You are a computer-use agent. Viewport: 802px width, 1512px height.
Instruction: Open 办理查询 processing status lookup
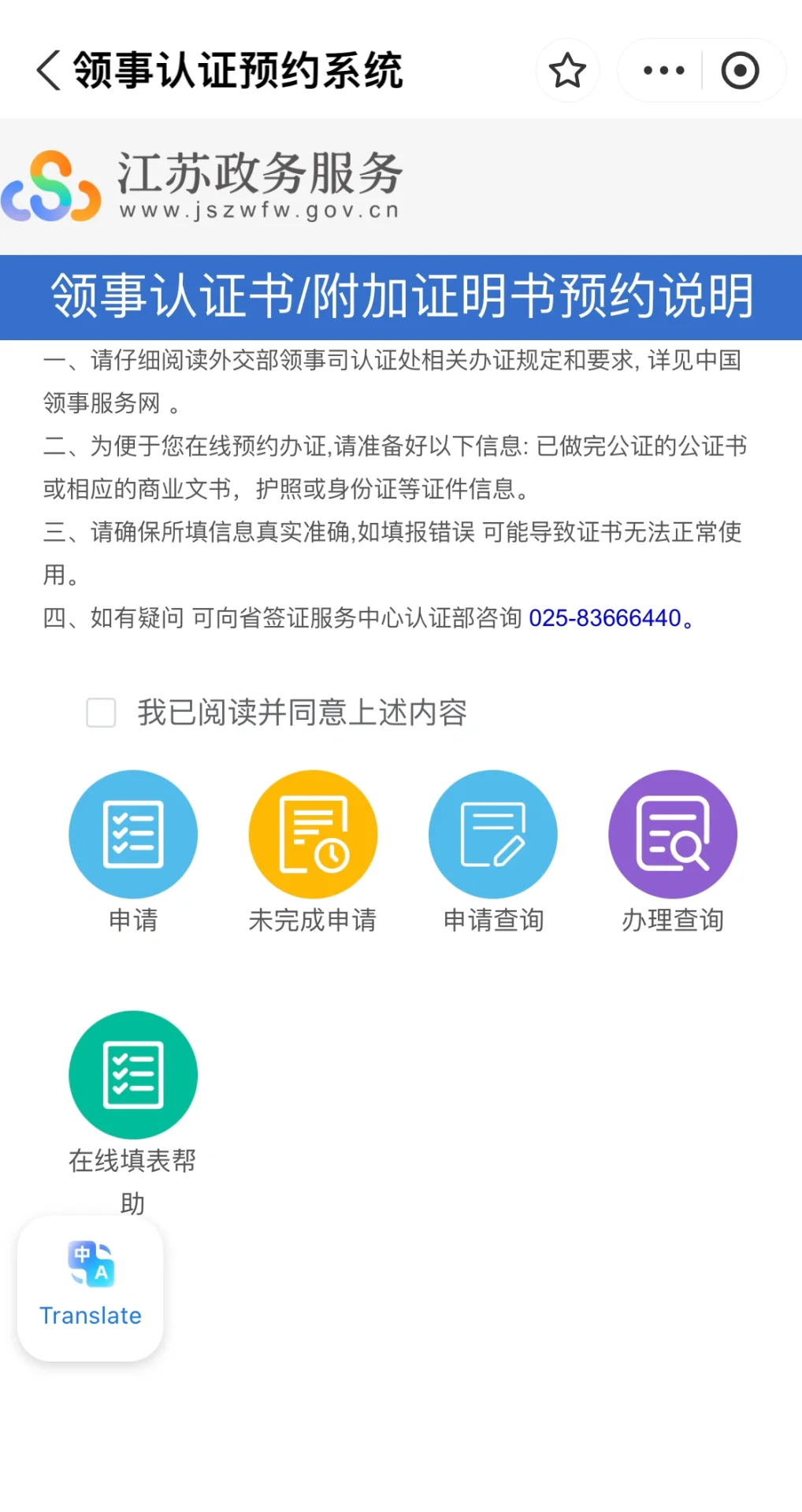coord(673,835)
